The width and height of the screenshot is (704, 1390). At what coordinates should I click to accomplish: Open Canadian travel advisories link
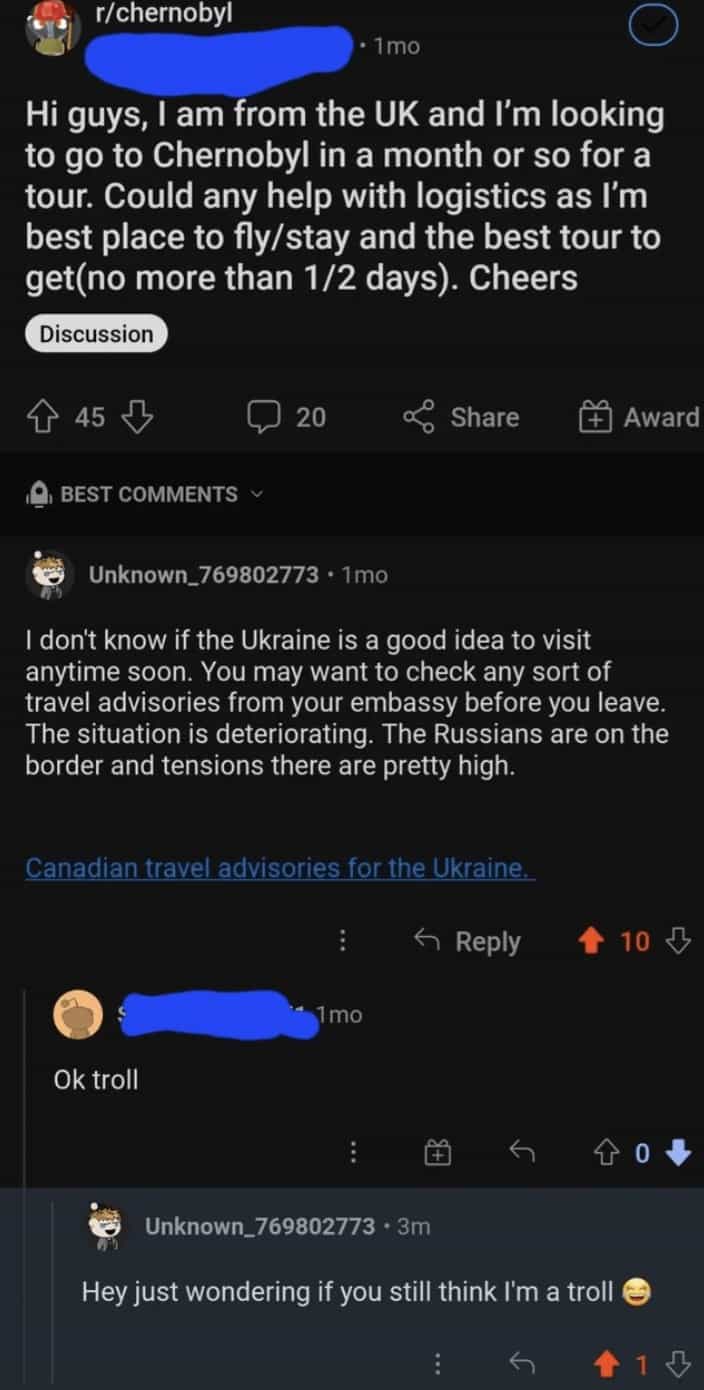[x=280, y=867]
